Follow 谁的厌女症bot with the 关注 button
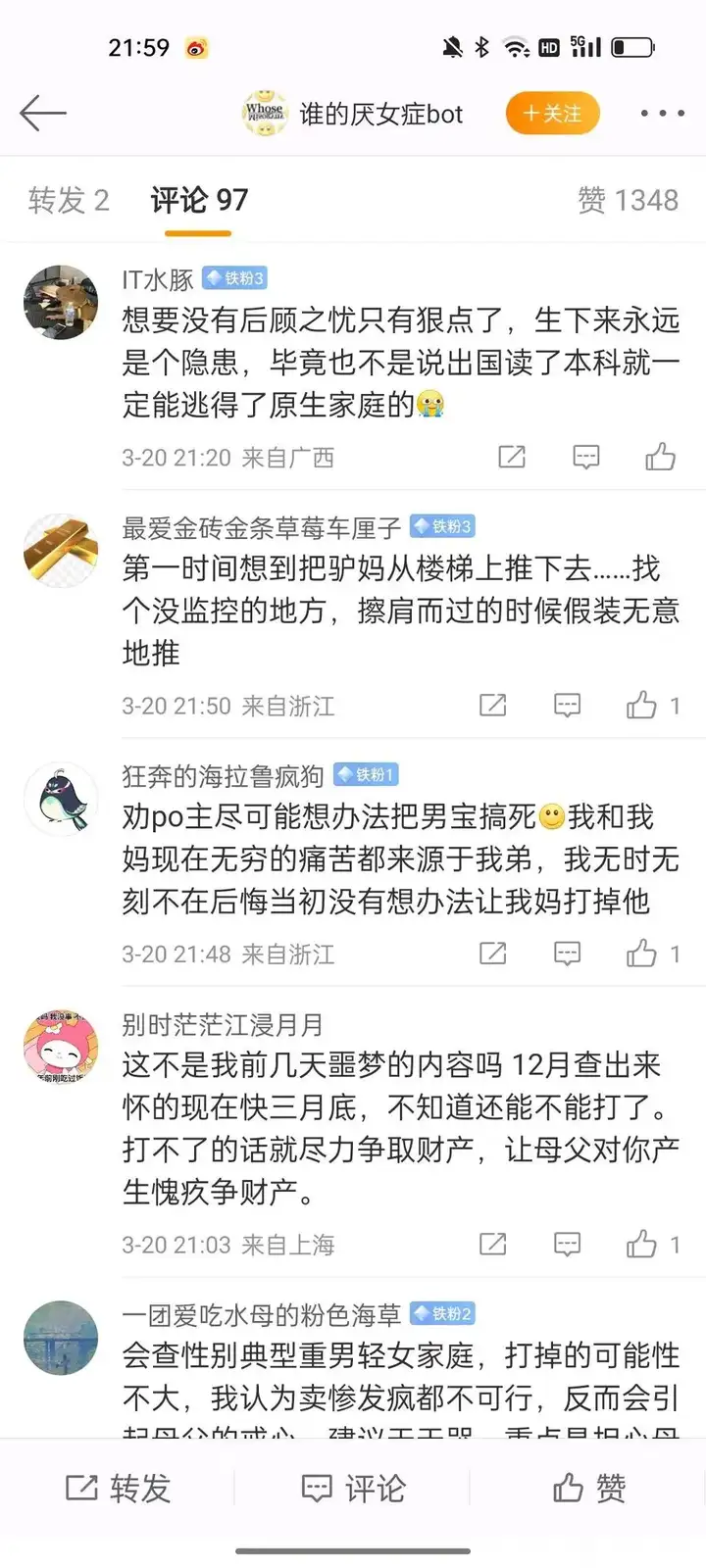 pyautogui.click(x=552, y=114)
